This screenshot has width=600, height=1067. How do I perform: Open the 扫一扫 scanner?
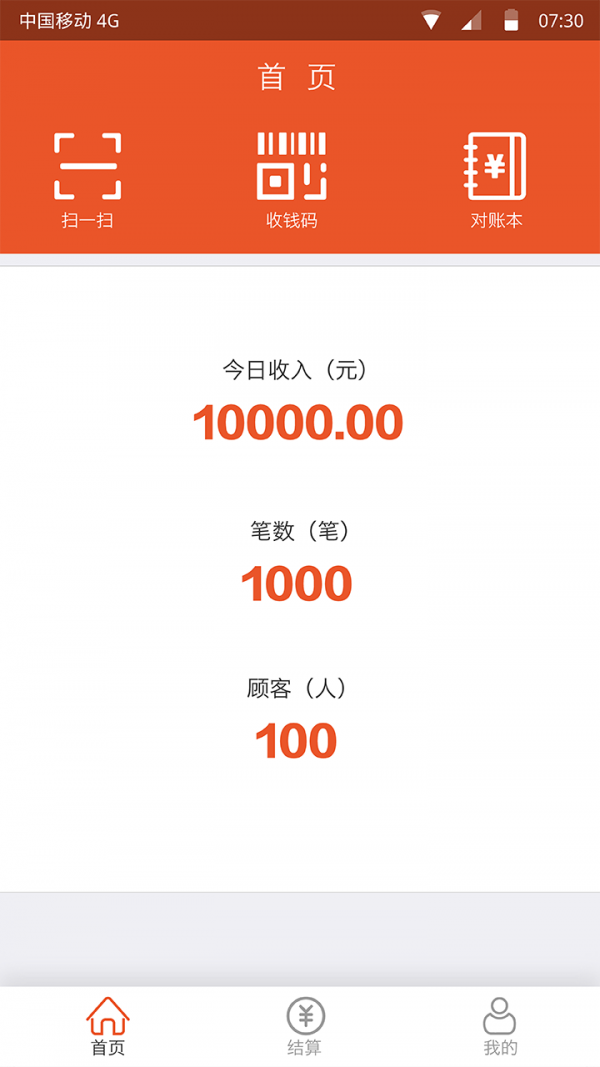pos(88,178)
